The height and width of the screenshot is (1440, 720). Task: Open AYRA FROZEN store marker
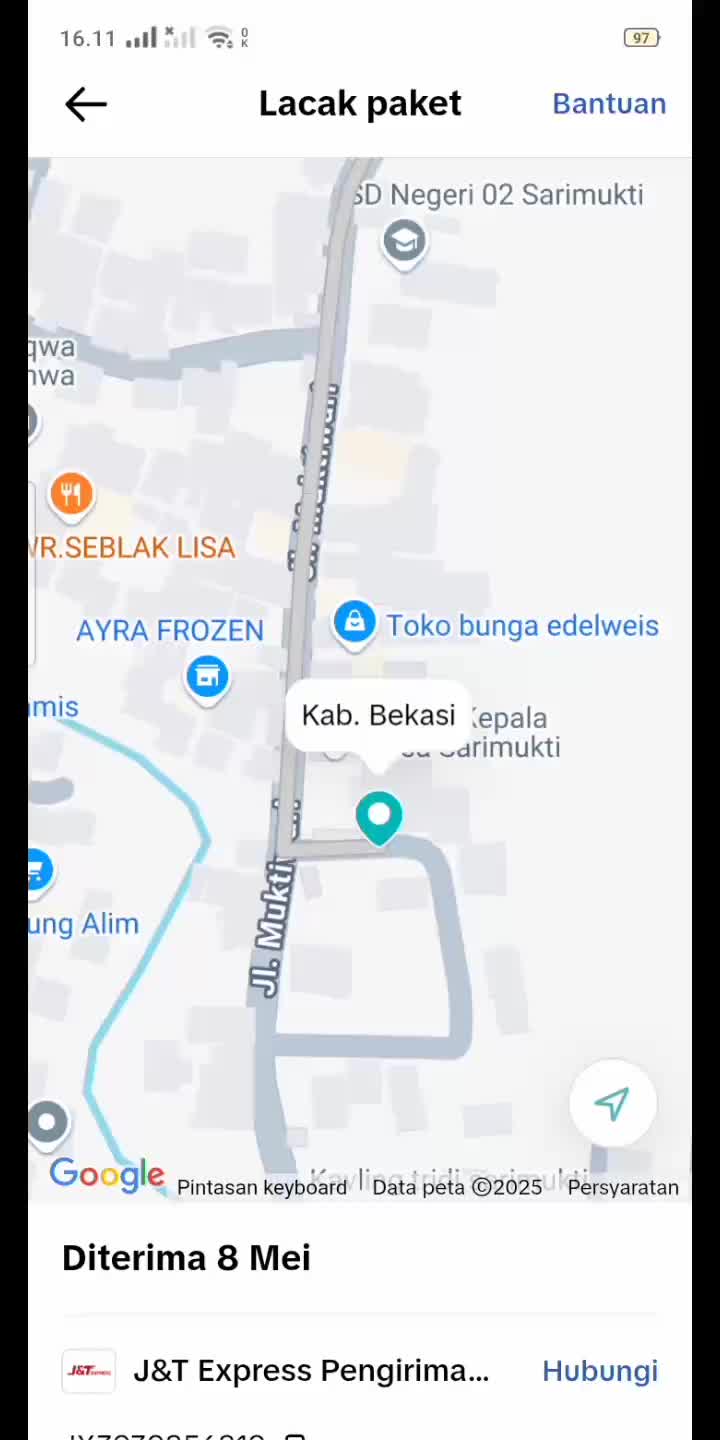point(207,678)
